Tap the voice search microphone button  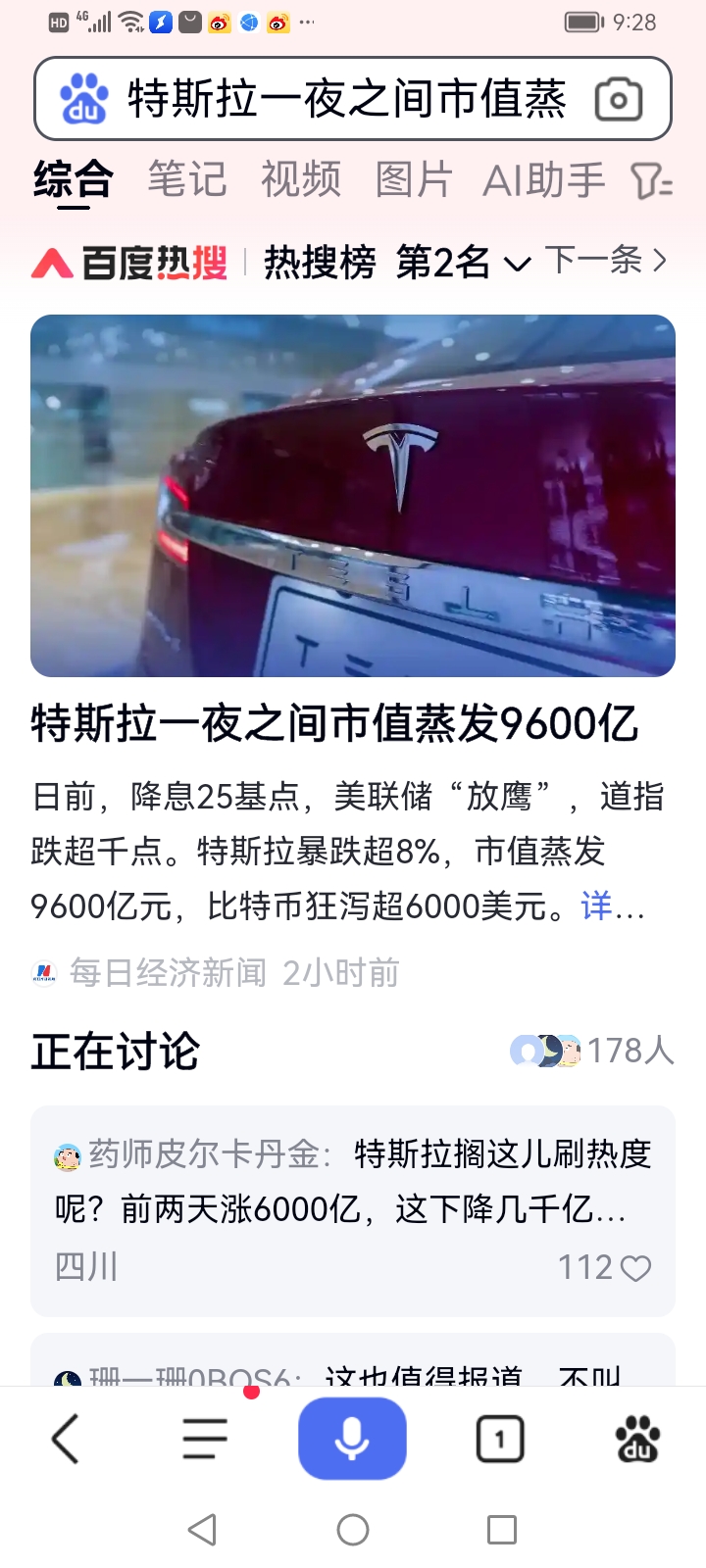[352, 1438]
